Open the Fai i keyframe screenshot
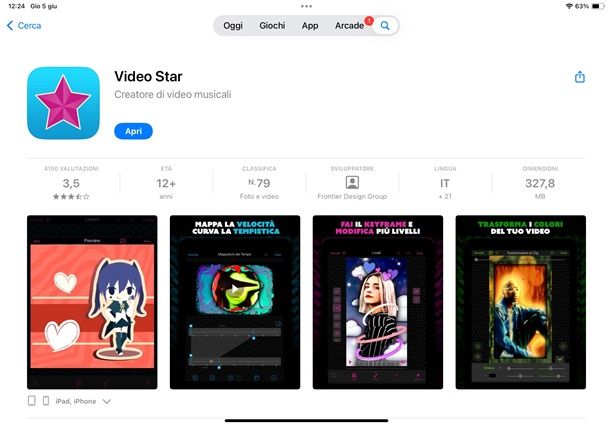610x426 pixels. (x=377, y=301)
